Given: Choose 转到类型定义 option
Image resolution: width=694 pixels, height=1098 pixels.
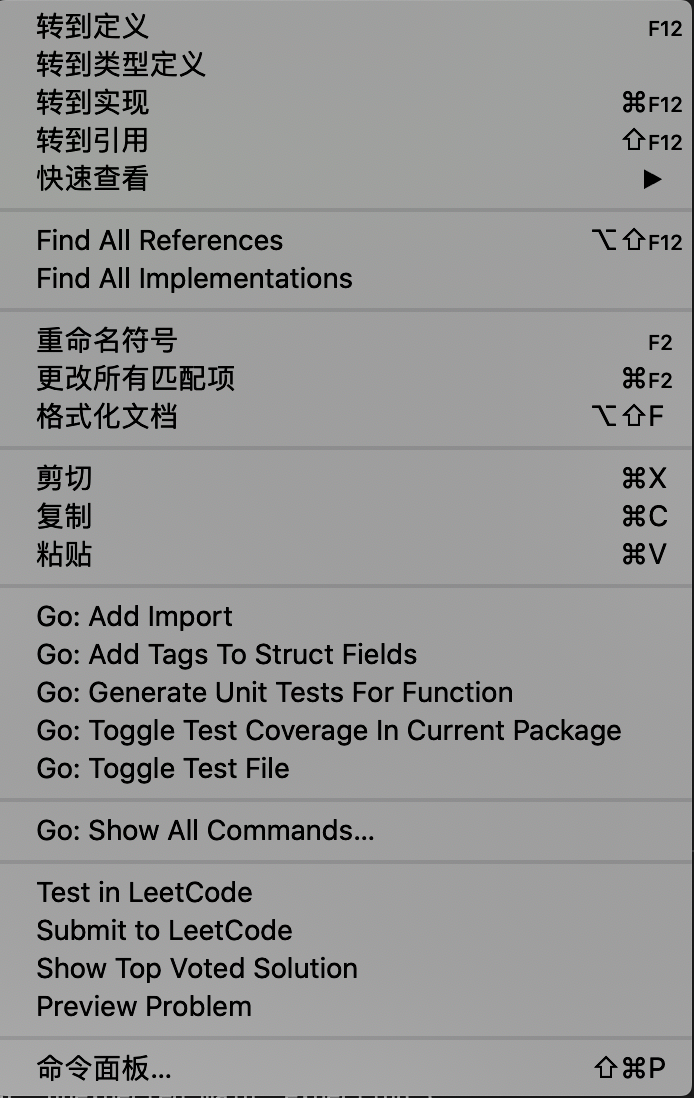Looking at the screenshot, I should coord(121,65).
